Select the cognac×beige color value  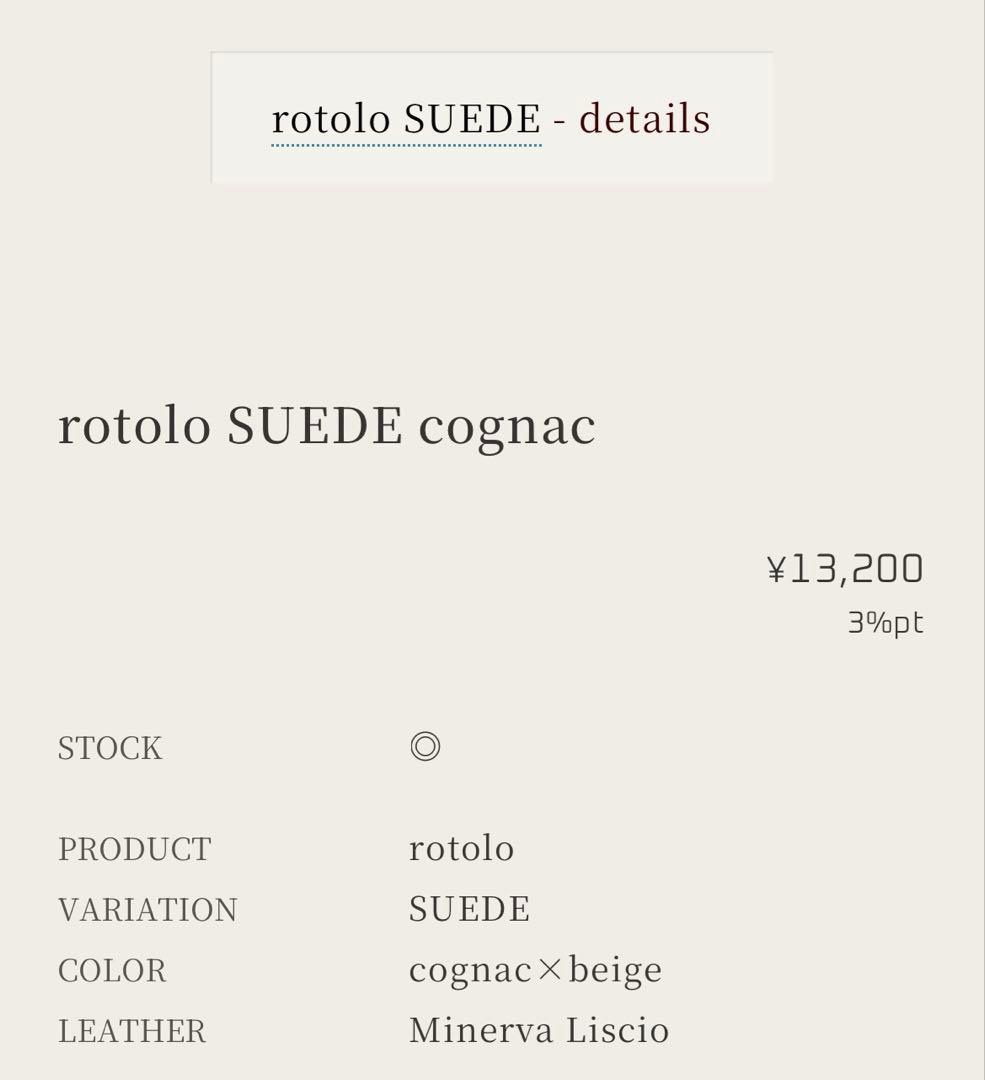[536, 969]
